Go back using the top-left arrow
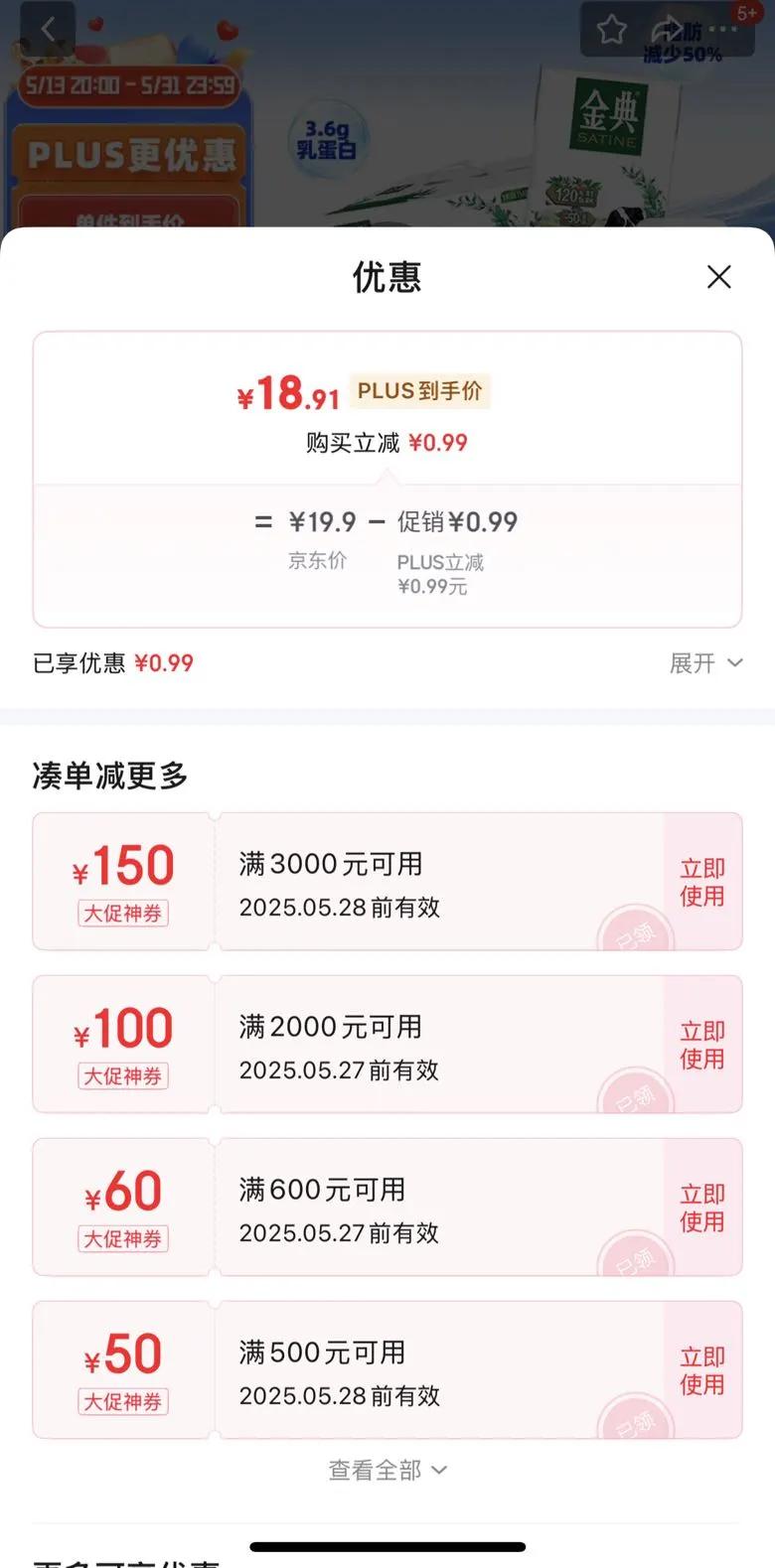This screenshot has width=775, height=1568. click(47, 30)
